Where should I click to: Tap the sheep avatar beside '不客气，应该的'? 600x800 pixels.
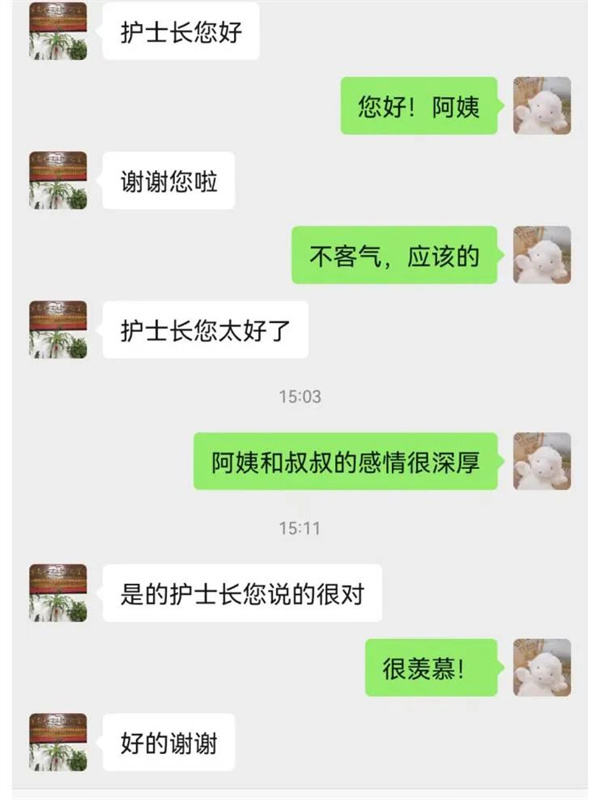[x=541, y=255]
